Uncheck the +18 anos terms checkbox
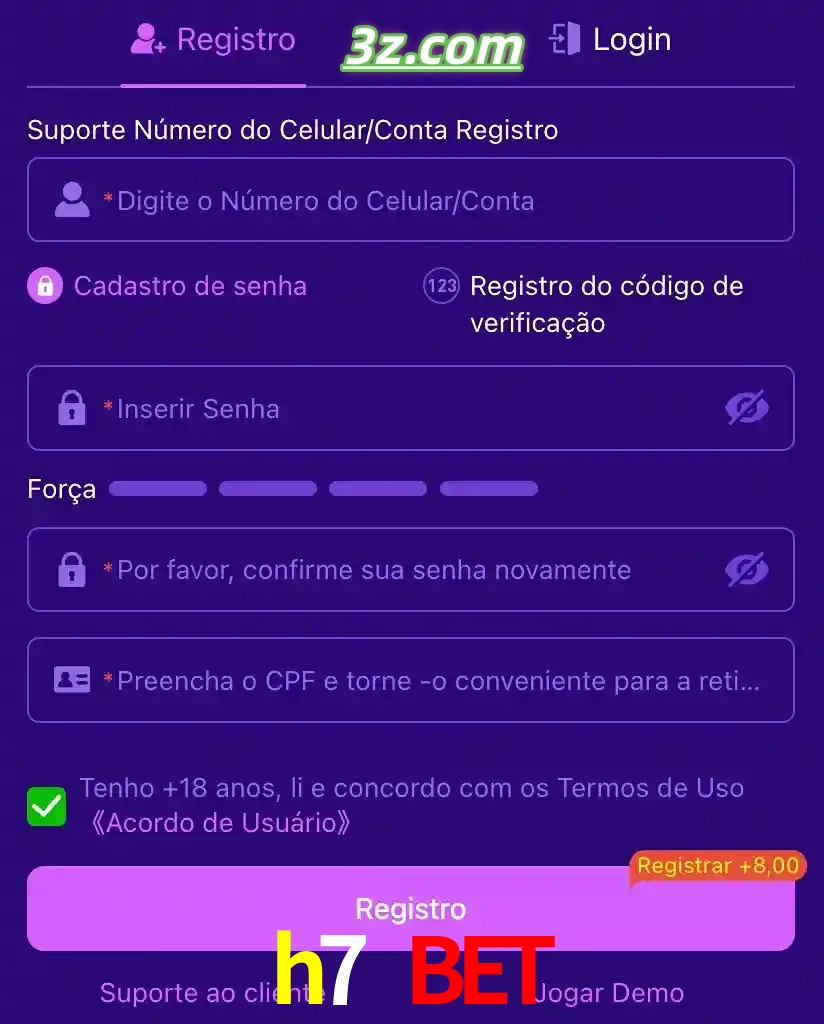Viewport: 824px width, 1024px height. [x=47, y=807]
